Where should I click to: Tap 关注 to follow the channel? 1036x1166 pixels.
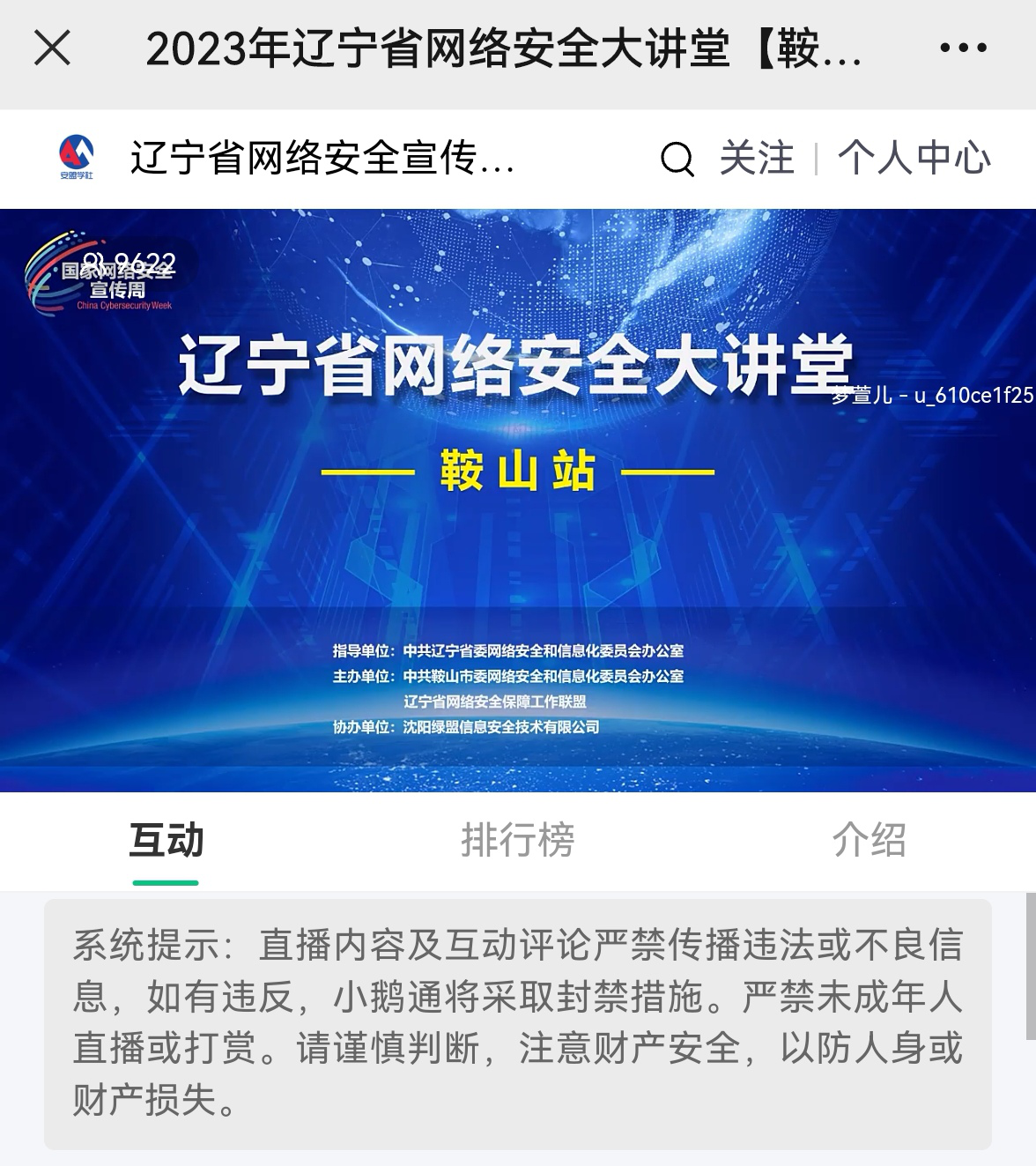pyautogui.click(x=757, y=159)
